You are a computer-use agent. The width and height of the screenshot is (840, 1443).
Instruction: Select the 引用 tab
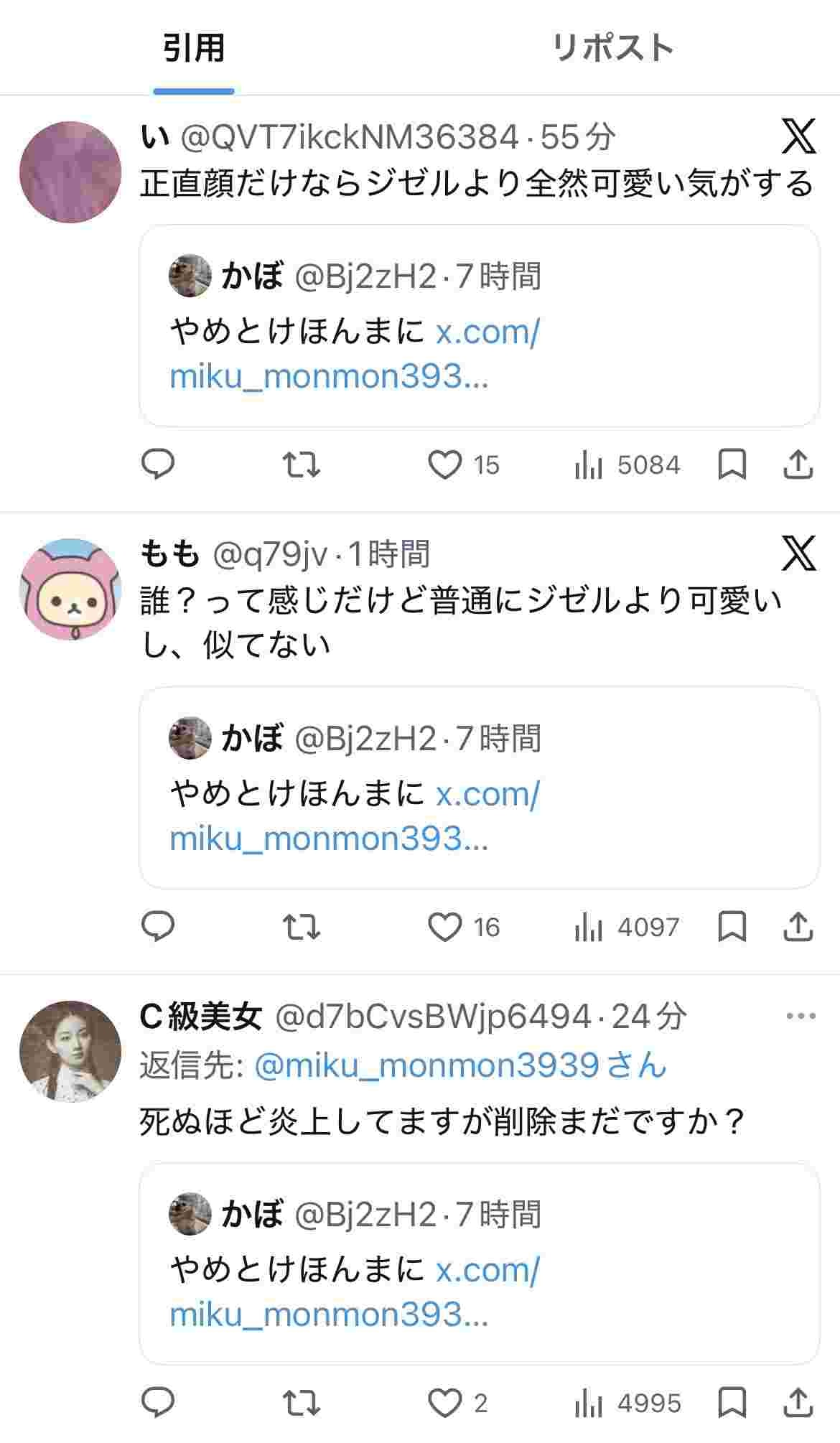(194, 49)
